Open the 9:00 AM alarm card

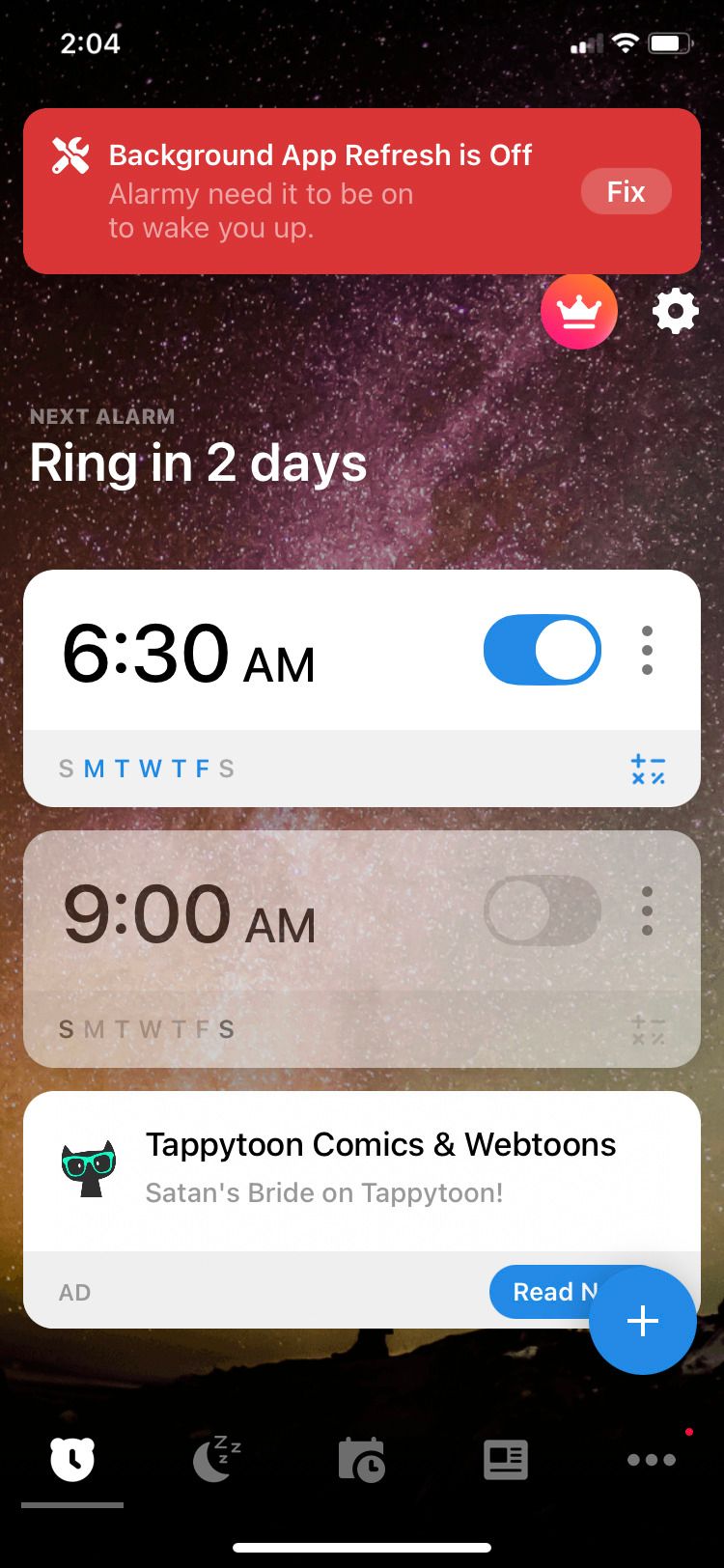(362, 949)
